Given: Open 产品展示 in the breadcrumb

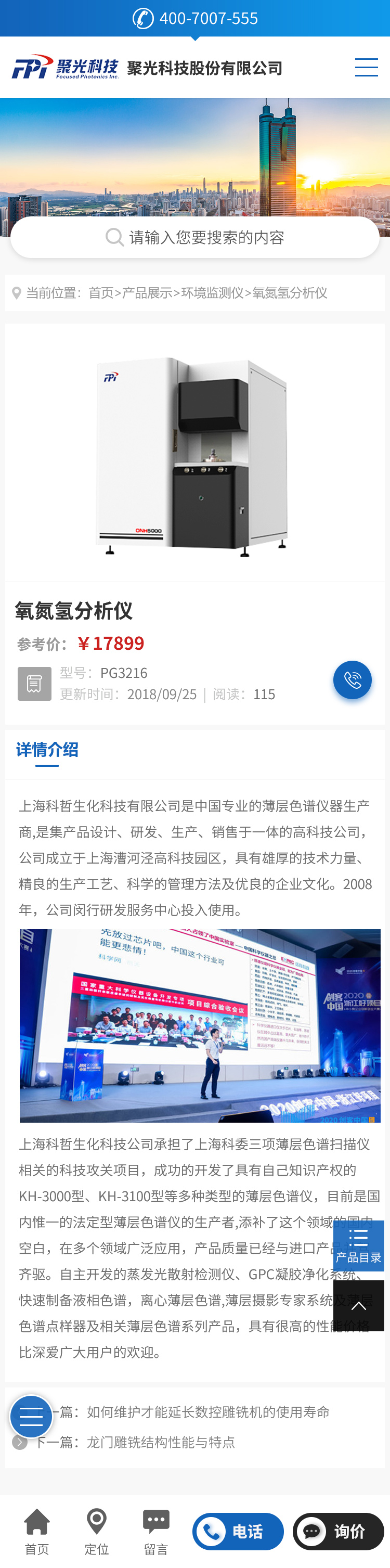Looking at the screenshot, I should click(x=147, y=293).
